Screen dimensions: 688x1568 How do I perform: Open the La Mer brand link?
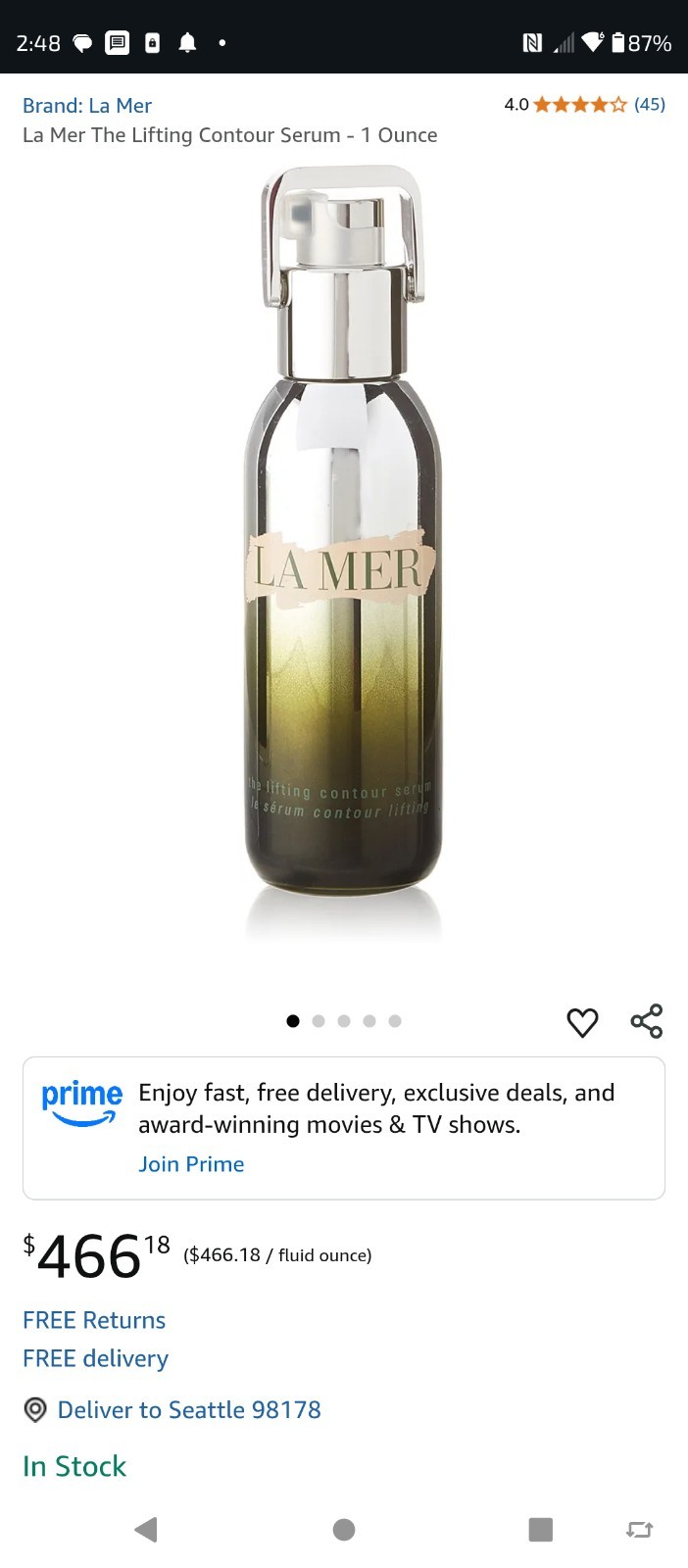[87, 106]
